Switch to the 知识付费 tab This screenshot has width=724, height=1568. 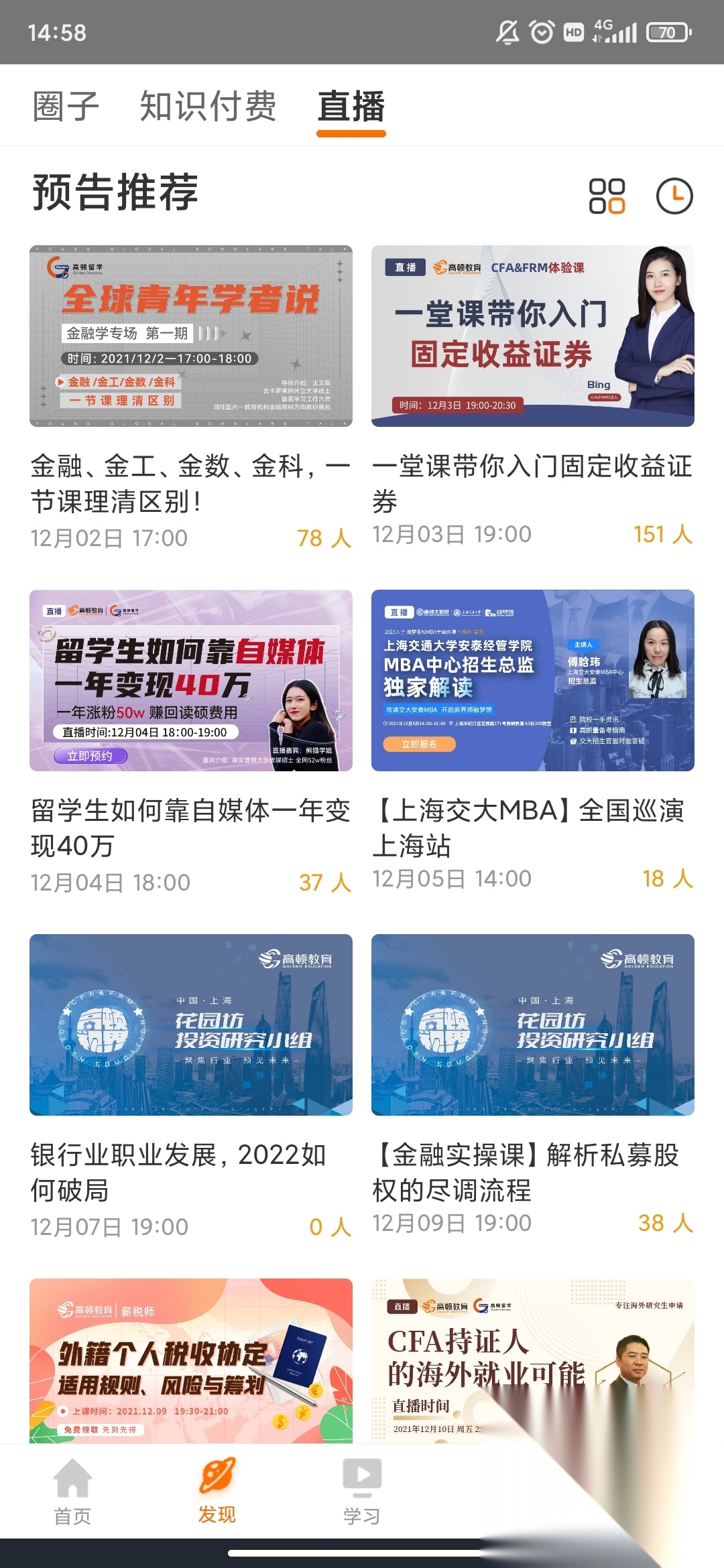coord(208,107)
